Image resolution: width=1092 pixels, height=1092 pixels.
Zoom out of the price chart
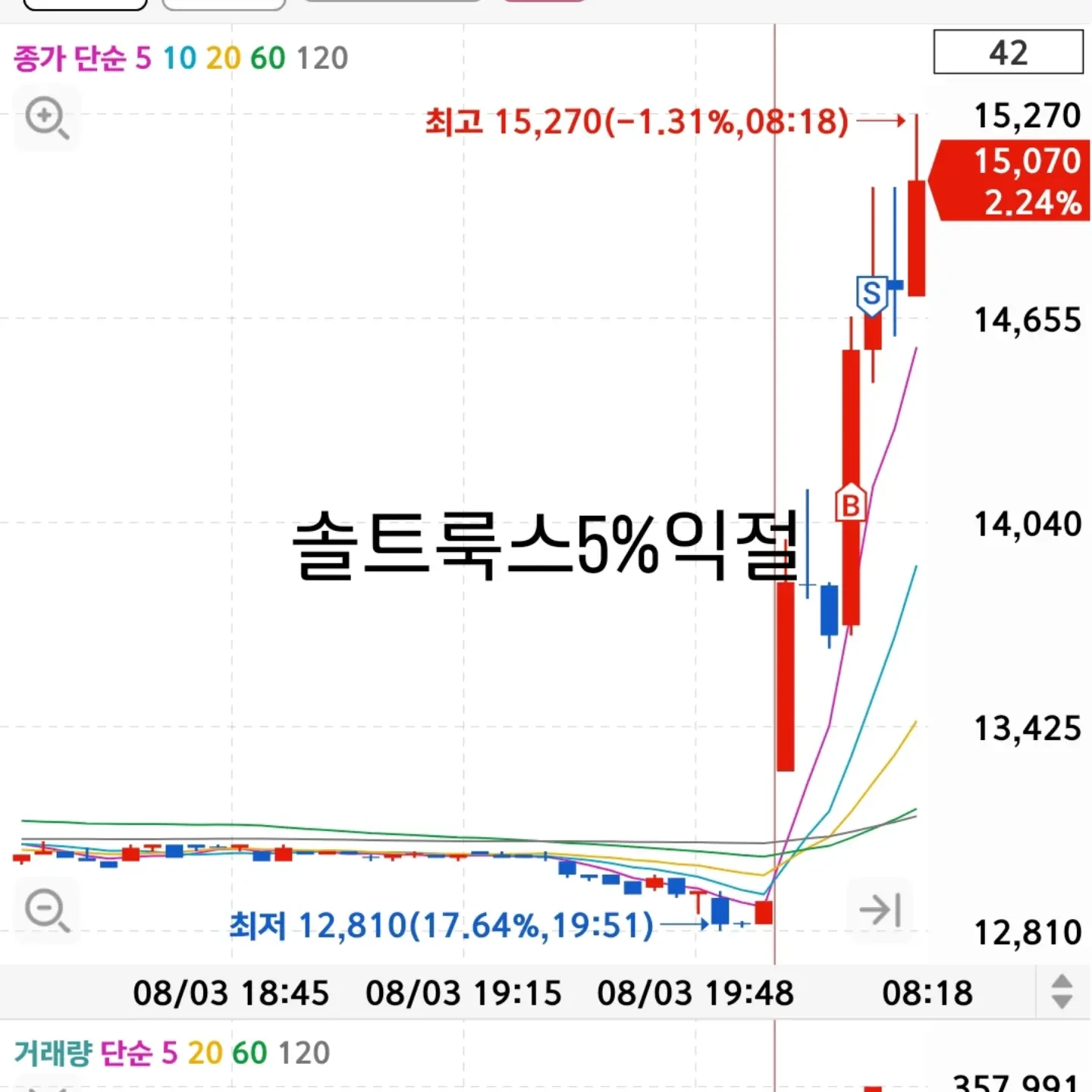[x=47, y=909]
